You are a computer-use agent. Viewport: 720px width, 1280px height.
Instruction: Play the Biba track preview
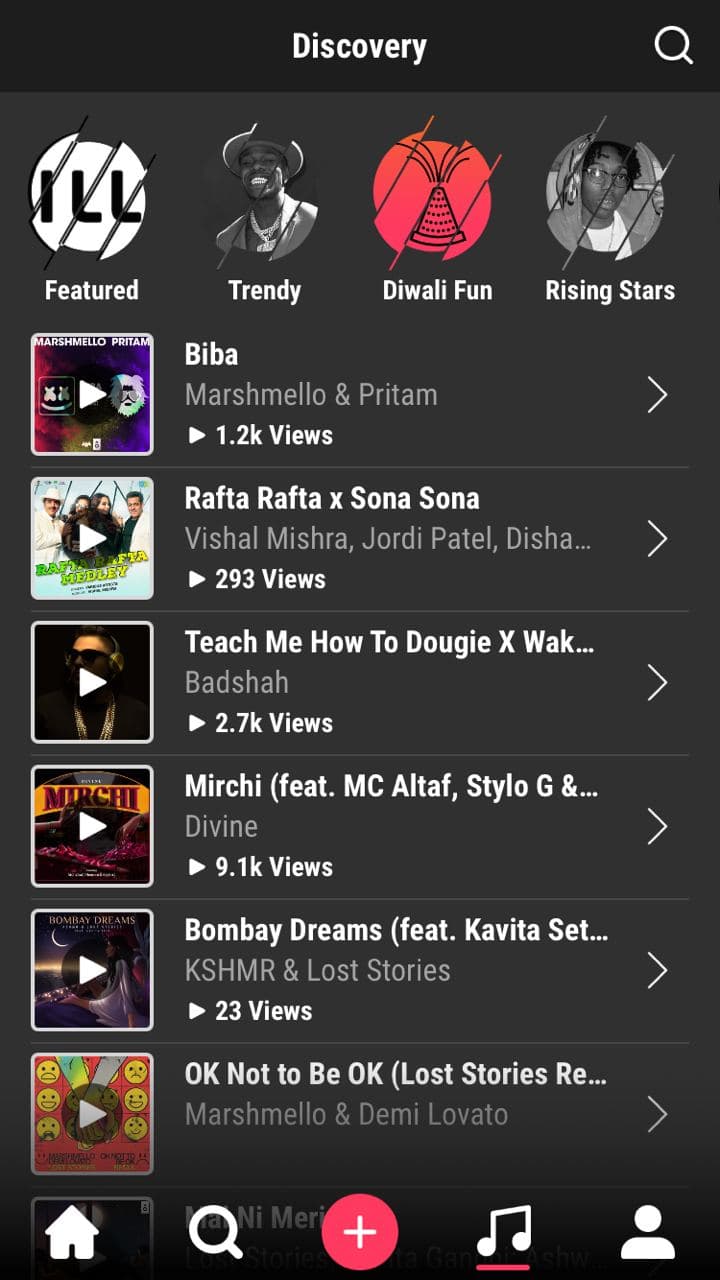92,394
